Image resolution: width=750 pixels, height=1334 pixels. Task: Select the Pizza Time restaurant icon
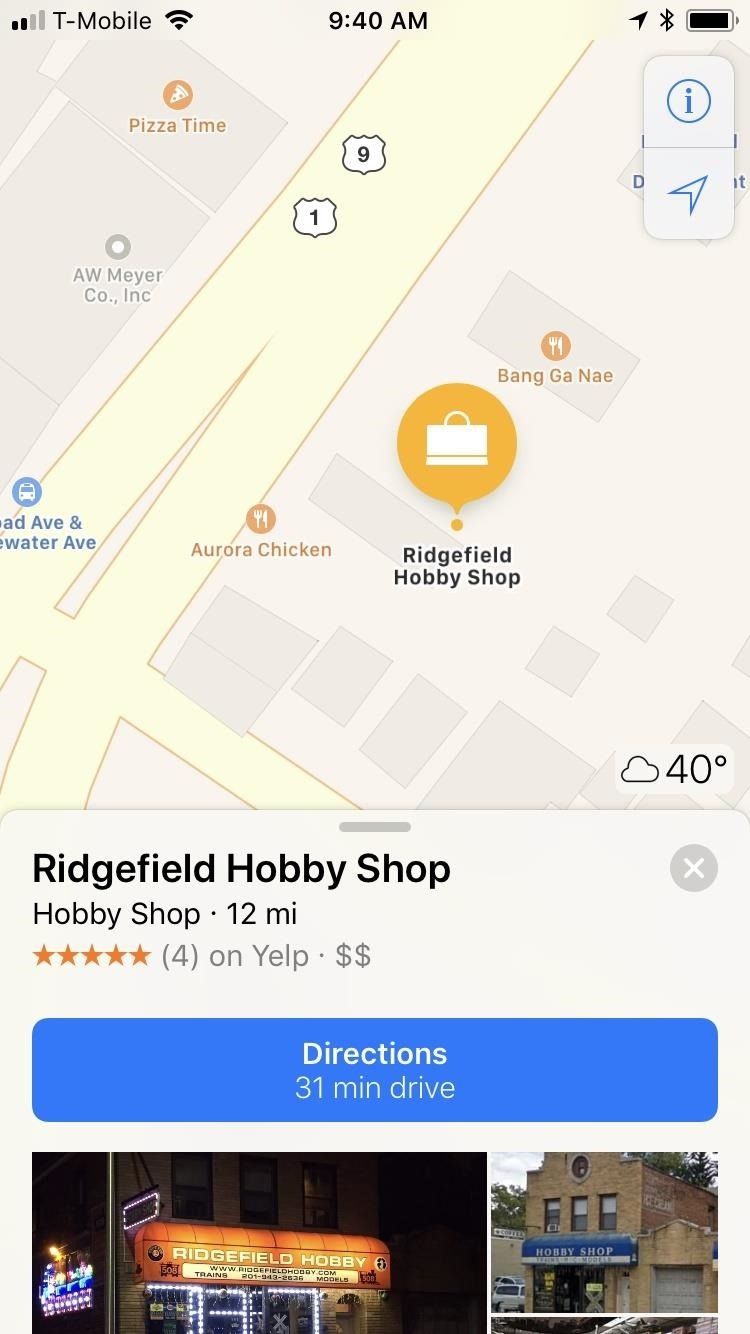[177, 94]
